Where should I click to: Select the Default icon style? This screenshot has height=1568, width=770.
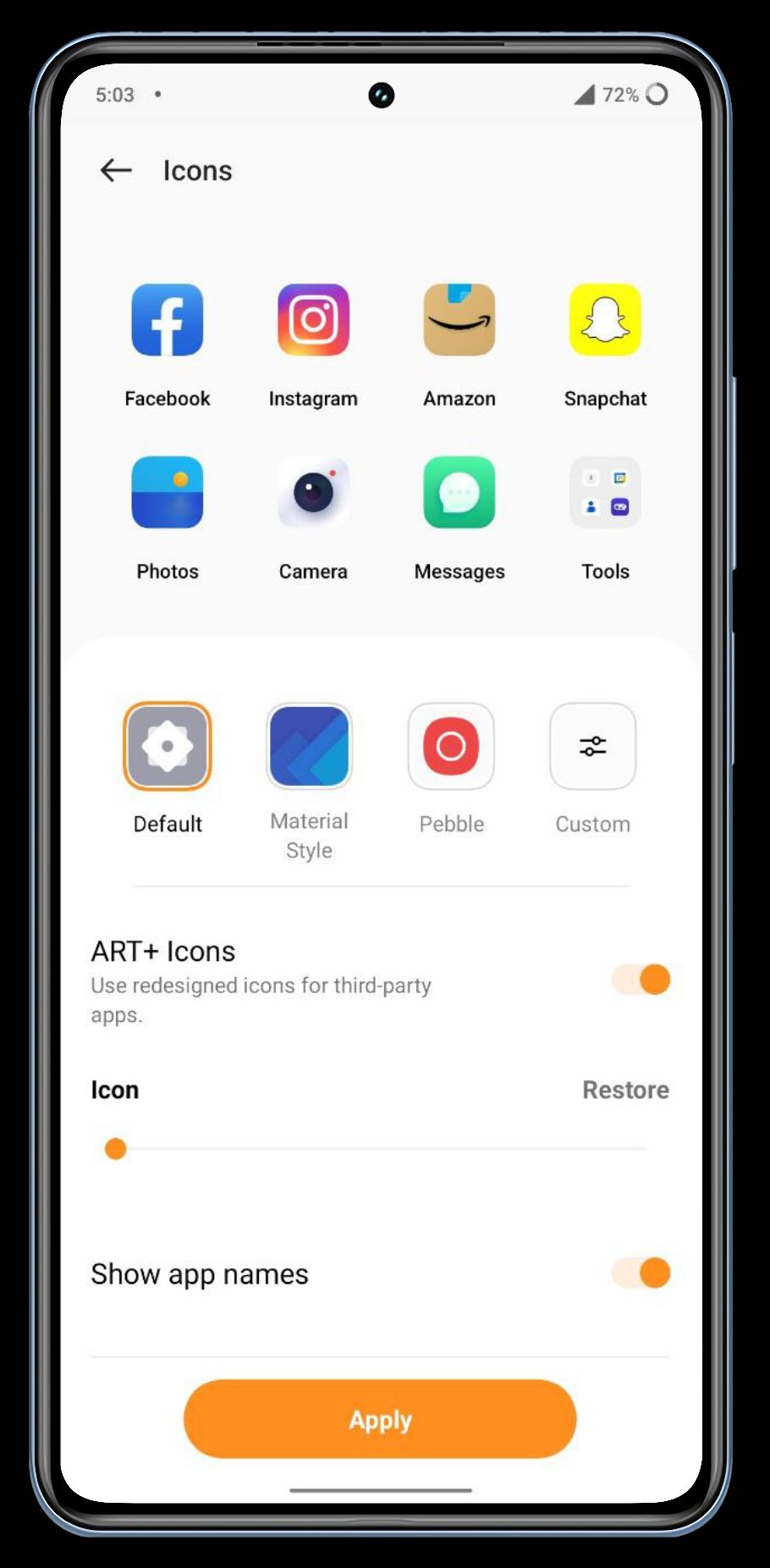tap(167, 746)
